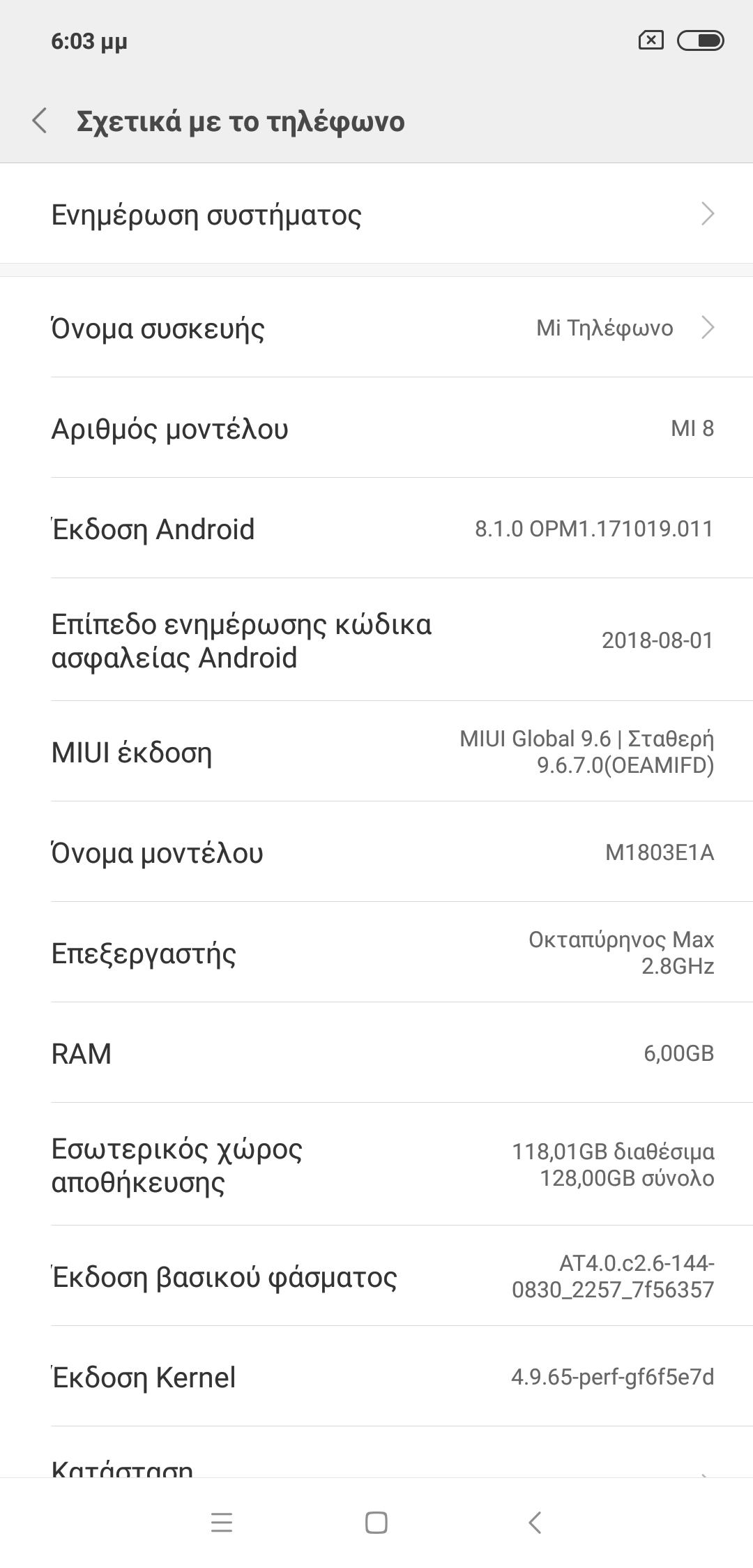Open Ενημέρωση συστήματος row

pos(376,214)
